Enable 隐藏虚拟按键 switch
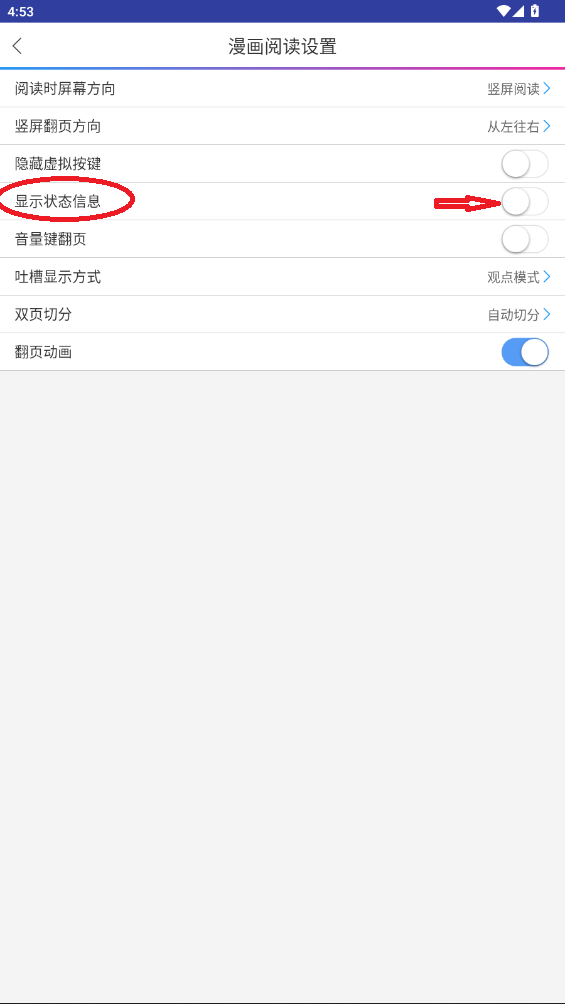Screen dimensions: 565x1004 pos(525,164)
